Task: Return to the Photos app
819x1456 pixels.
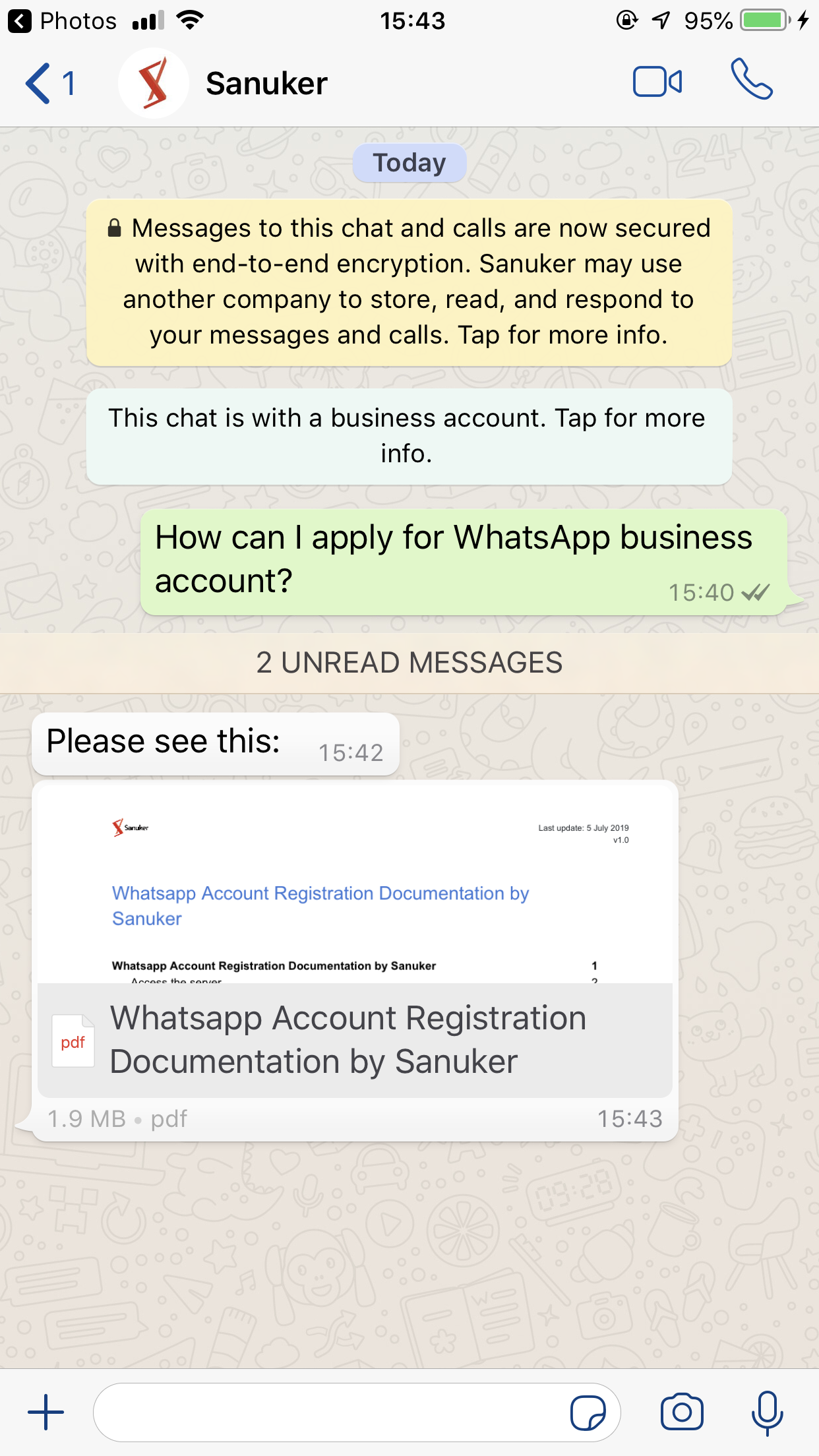Action: (x=63, y=21)
